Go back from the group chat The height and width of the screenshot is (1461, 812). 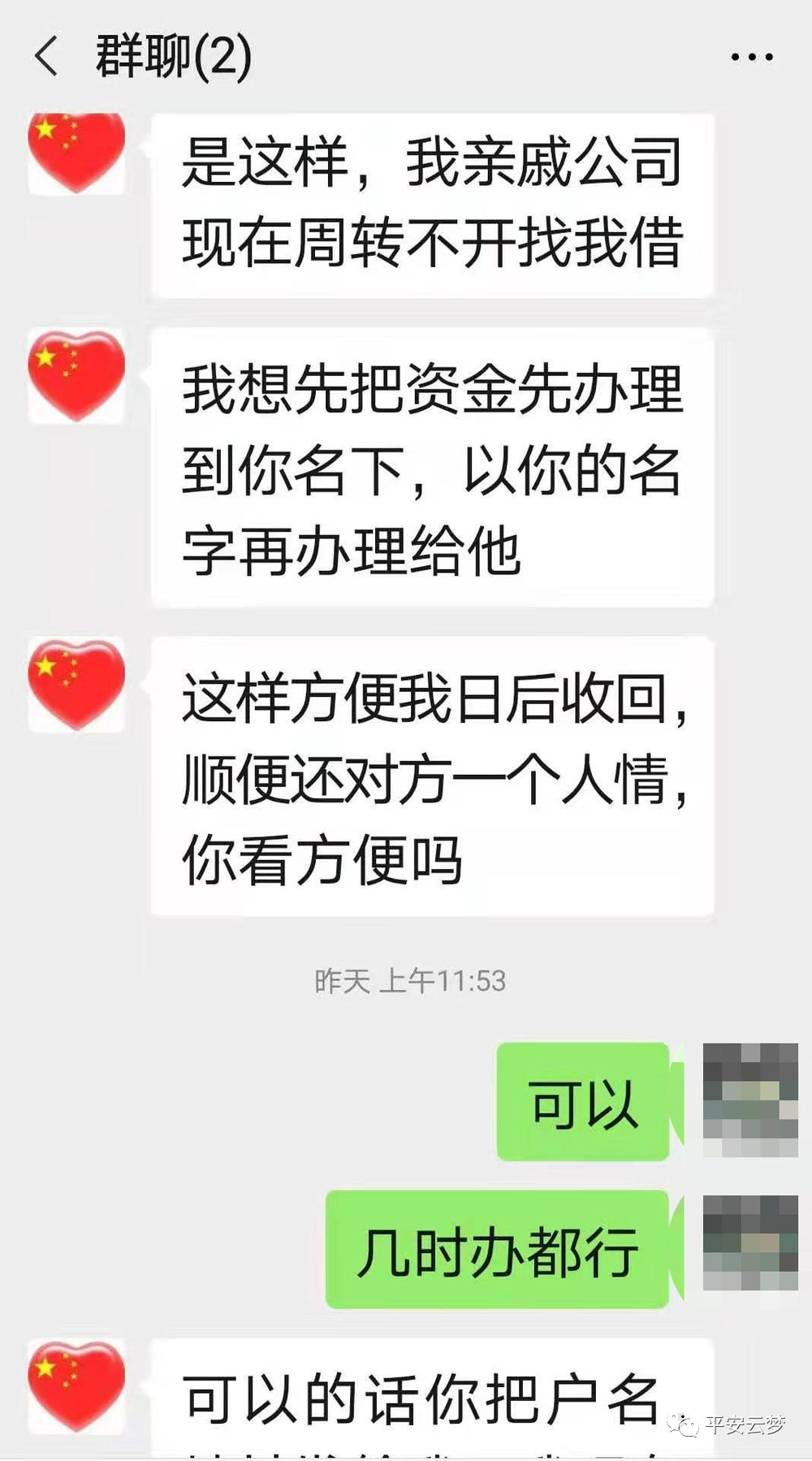pyautogui.click(x=47, y=57)
